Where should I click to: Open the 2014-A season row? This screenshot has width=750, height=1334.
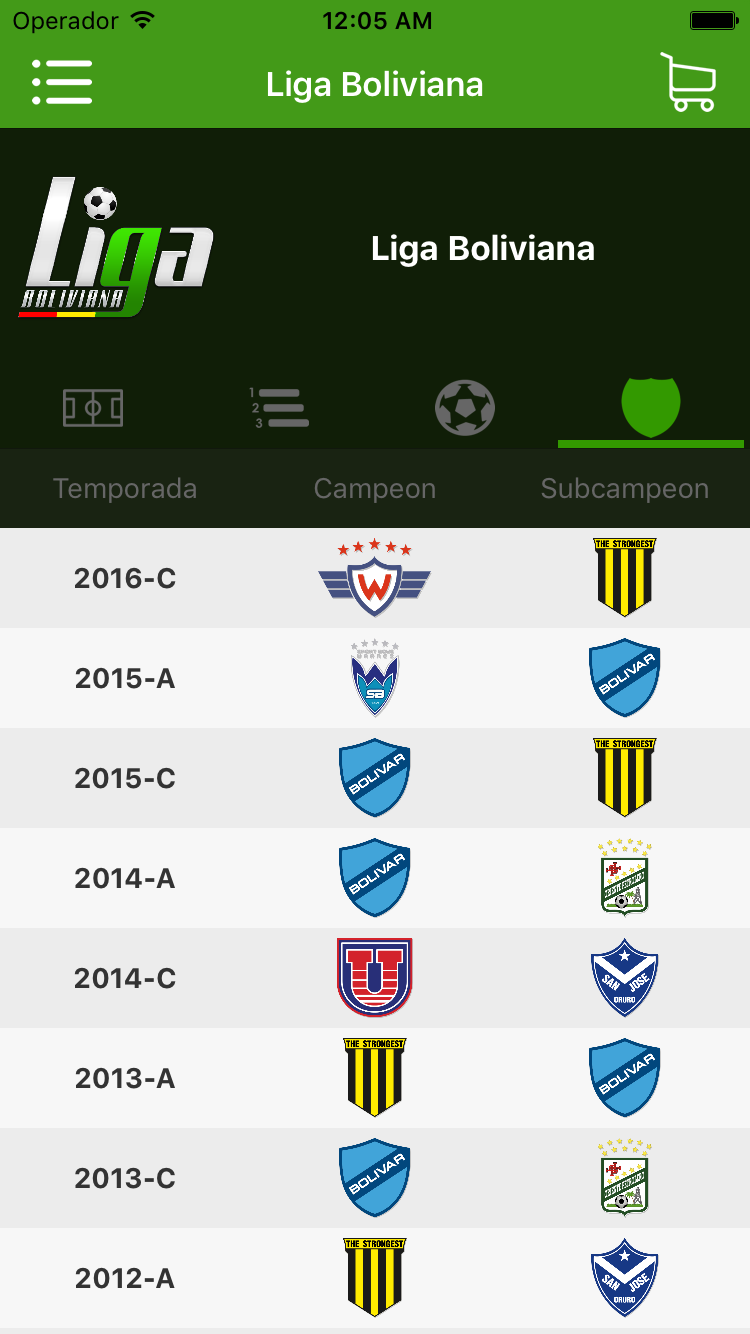click(375, 878)
